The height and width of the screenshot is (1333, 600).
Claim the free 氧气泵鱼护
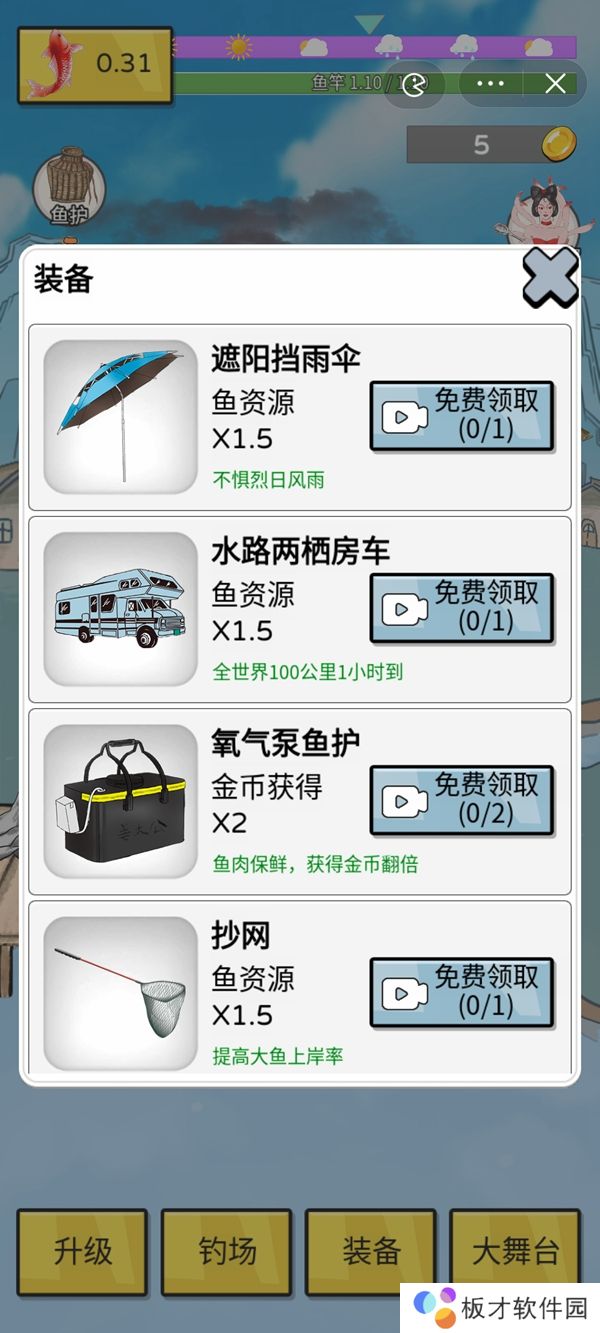(461, 800)
